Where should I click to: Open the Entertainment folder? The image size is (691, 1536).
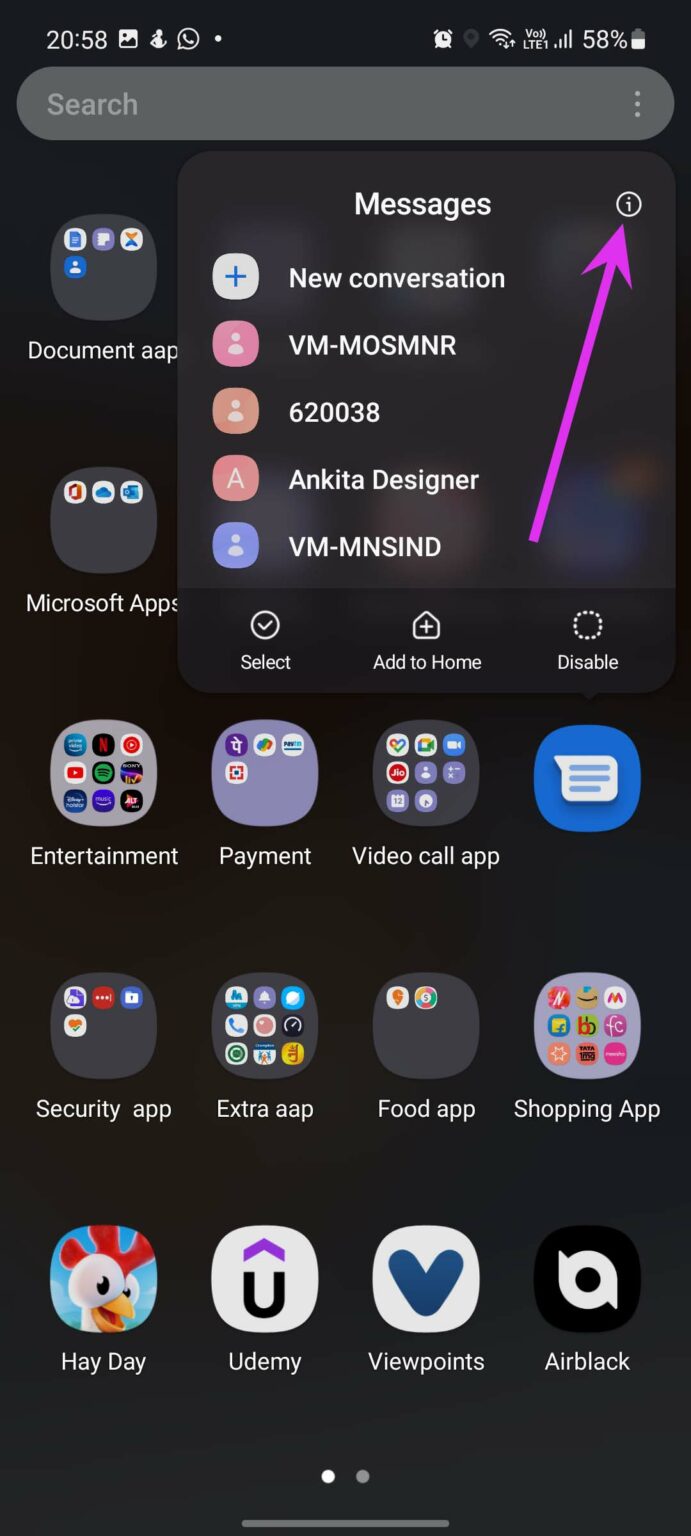tap(104, 773)
